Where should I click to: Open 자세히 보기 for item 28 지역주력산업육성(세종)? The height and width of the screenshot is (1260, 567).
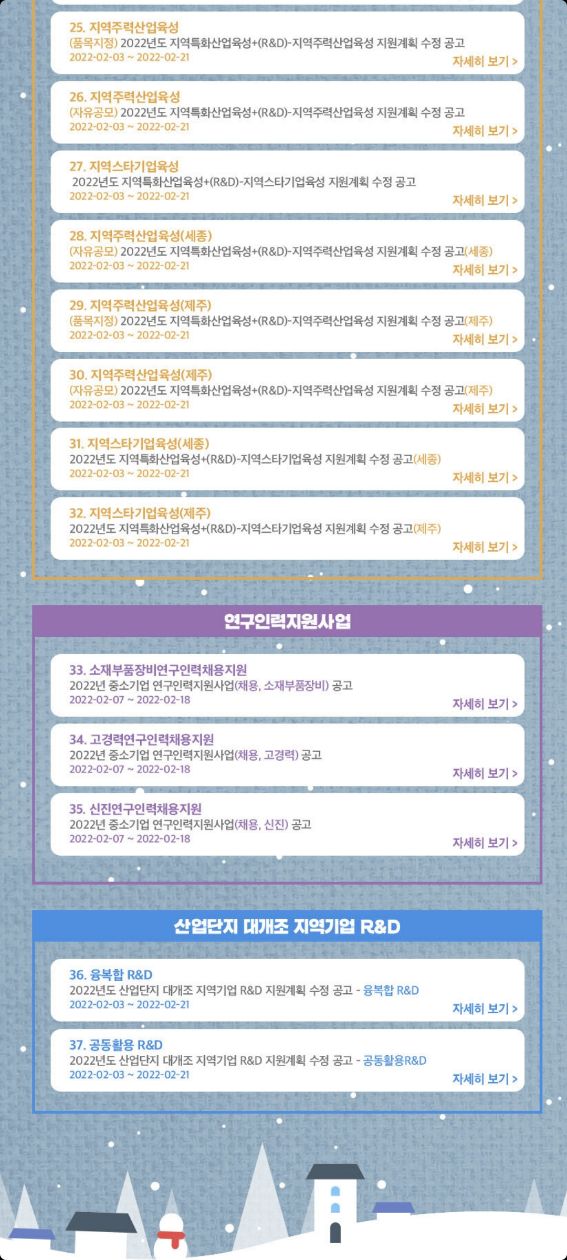pos(485,270)
